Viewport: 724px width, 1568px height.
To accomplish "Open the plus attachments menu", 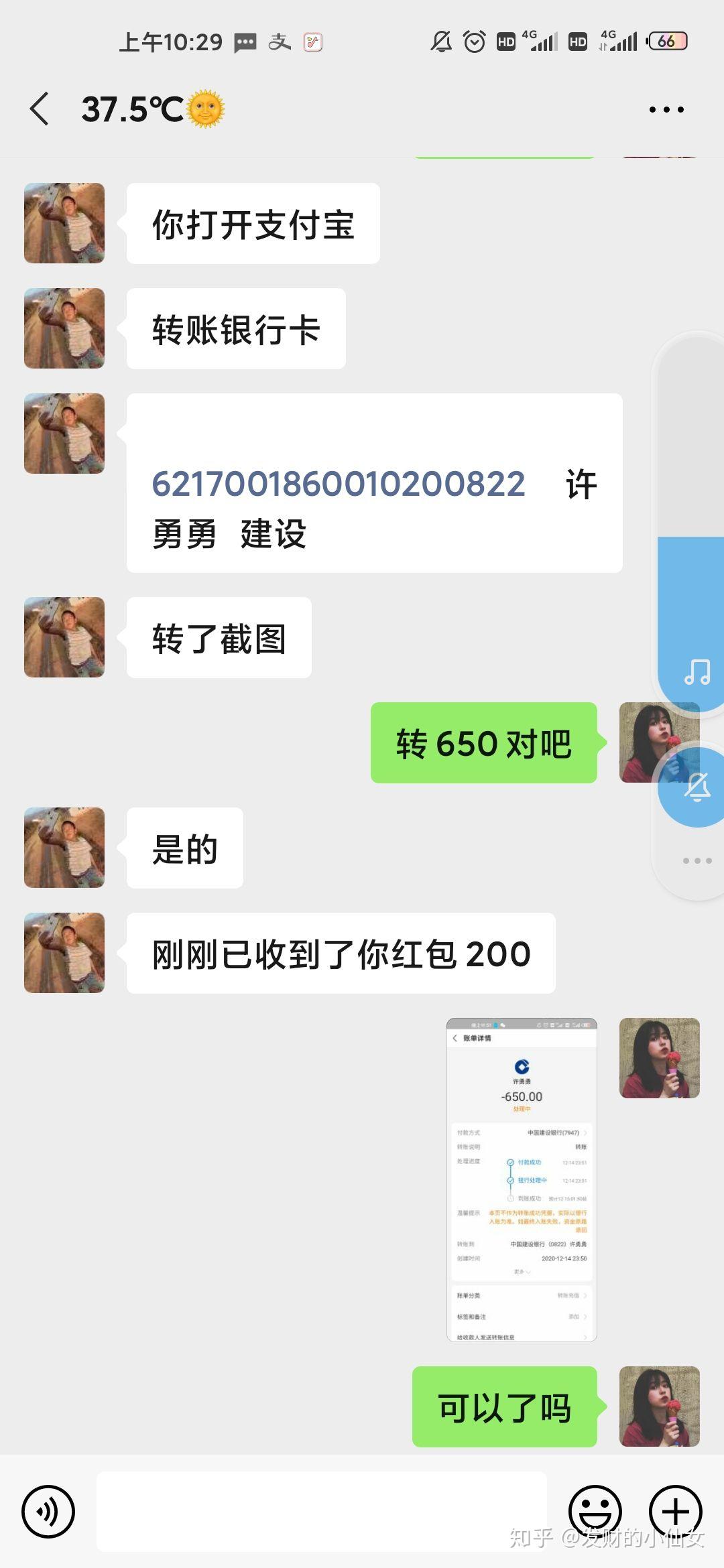I will point(675,1511).
